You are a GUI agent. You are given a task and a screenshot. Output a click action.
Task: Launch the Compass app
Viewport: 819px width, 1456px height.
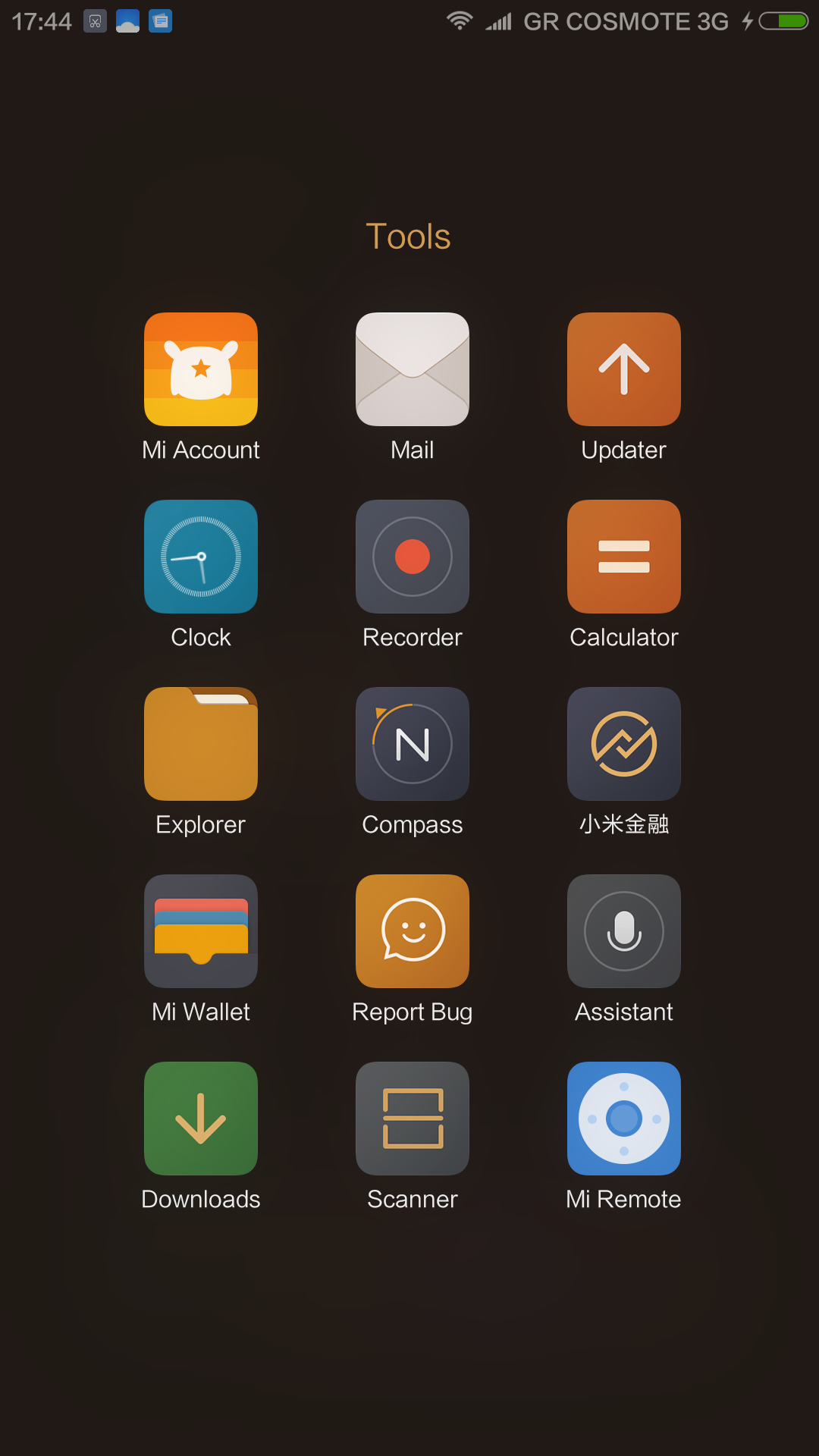point(413,744)
